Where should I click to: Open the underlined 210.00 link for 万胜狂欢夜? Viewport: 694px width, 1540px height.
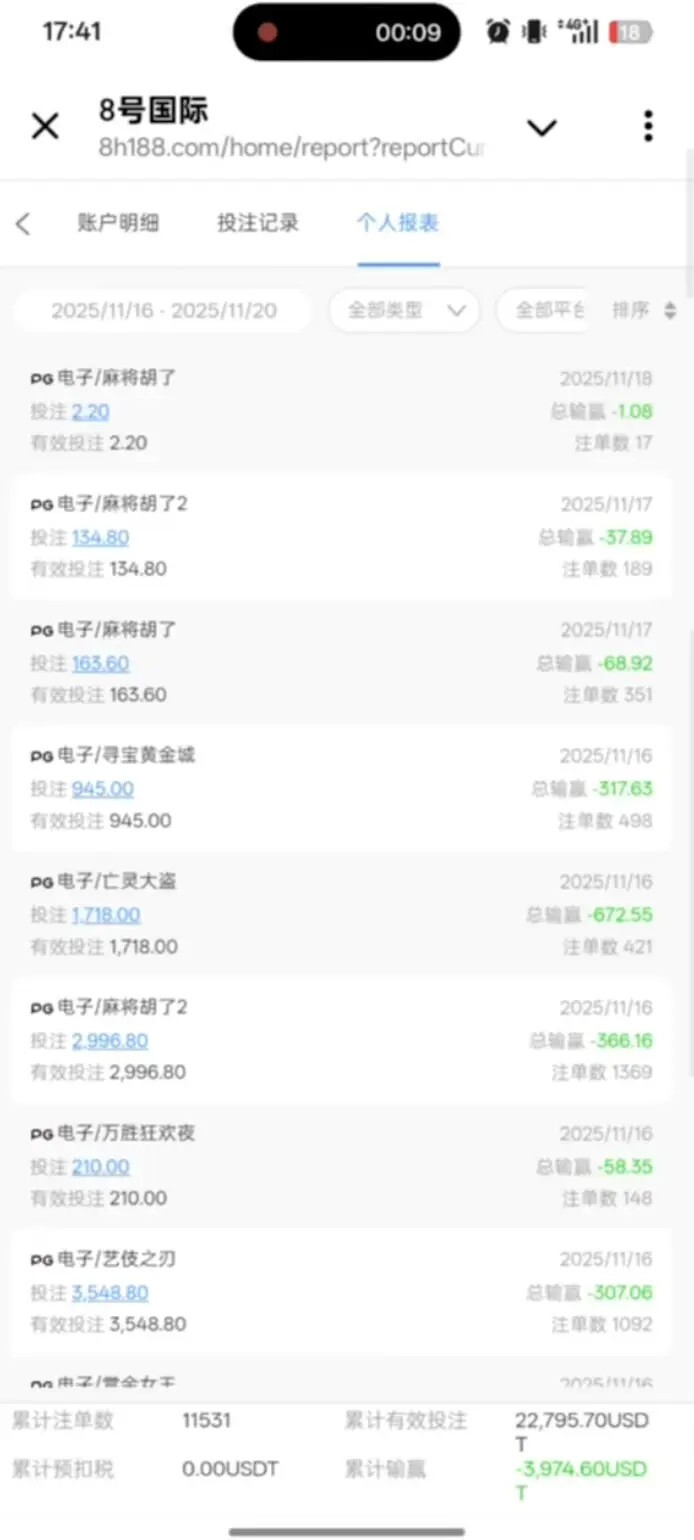[x=100, y=1168]
